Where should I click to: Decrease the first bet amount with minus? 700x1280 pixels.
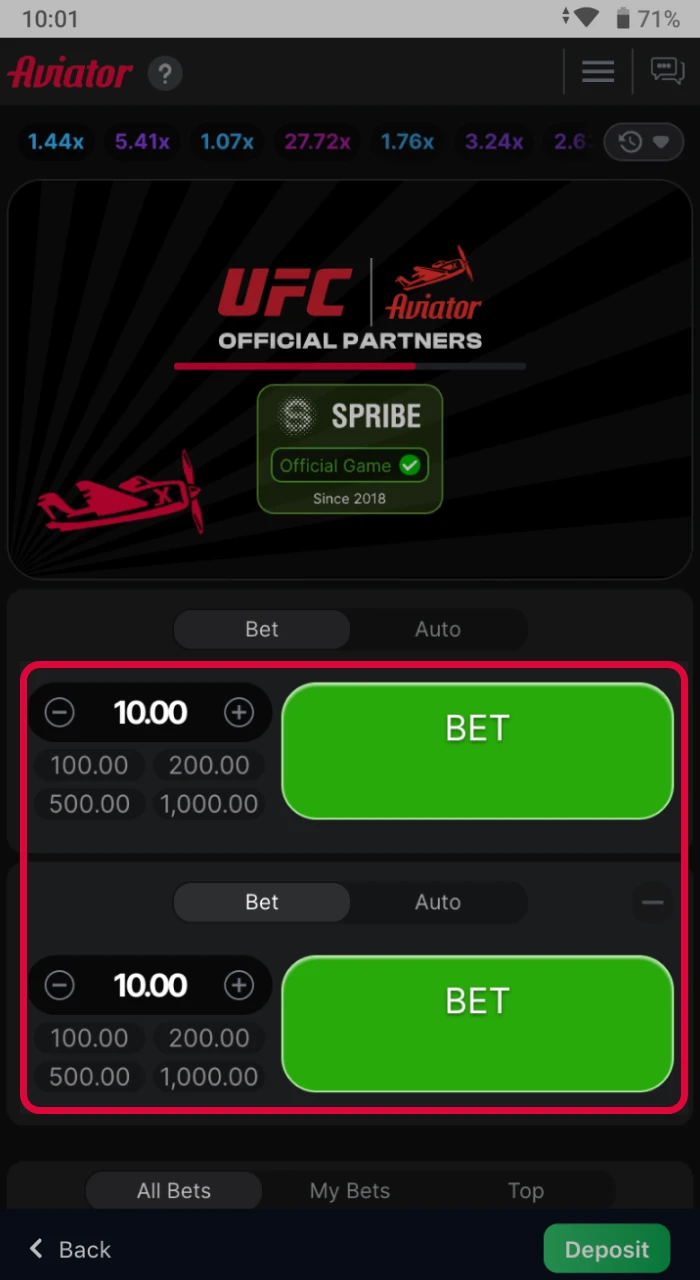60,713
